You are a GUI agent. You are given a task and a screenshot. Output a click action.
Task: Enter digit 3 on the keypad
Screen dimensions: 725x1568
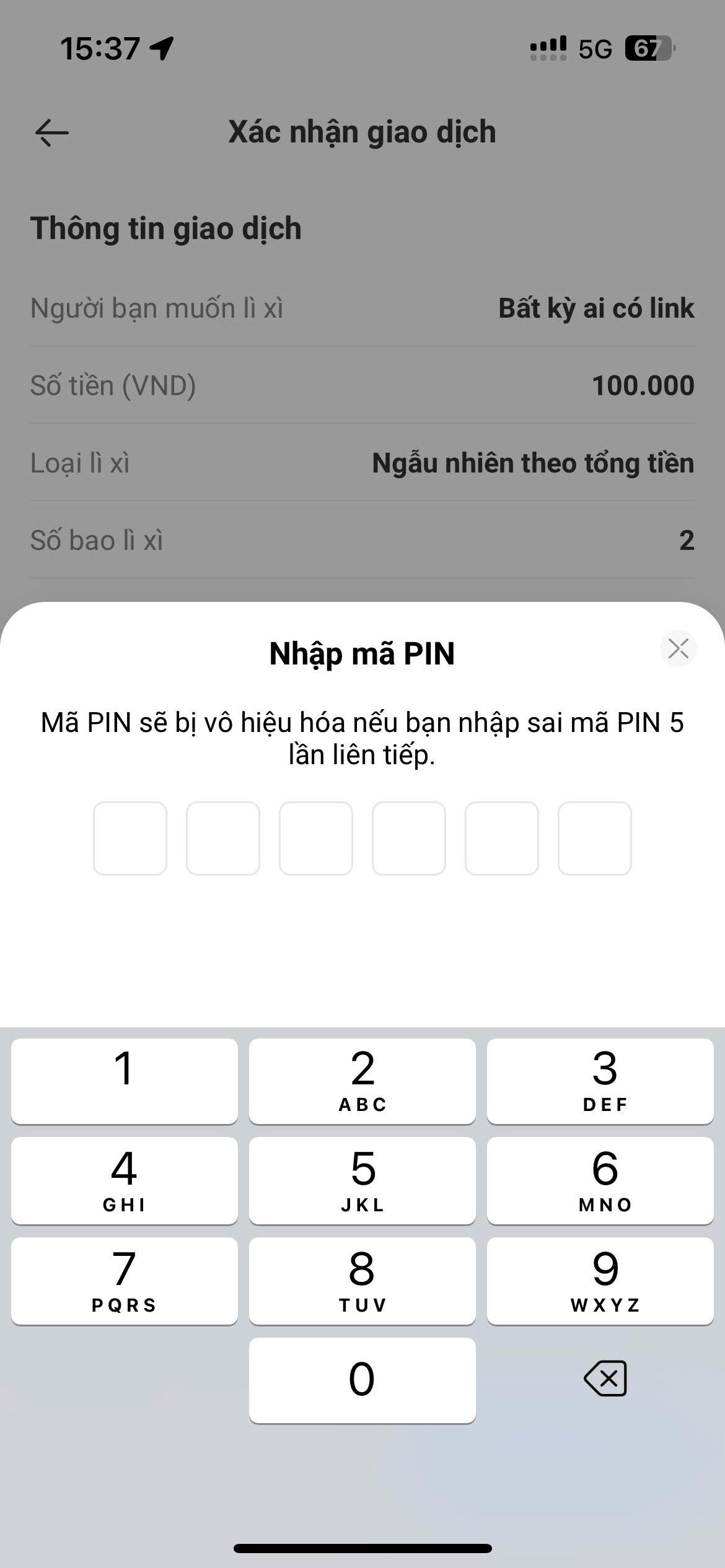pyautogui.click(x=600, y=1081)
